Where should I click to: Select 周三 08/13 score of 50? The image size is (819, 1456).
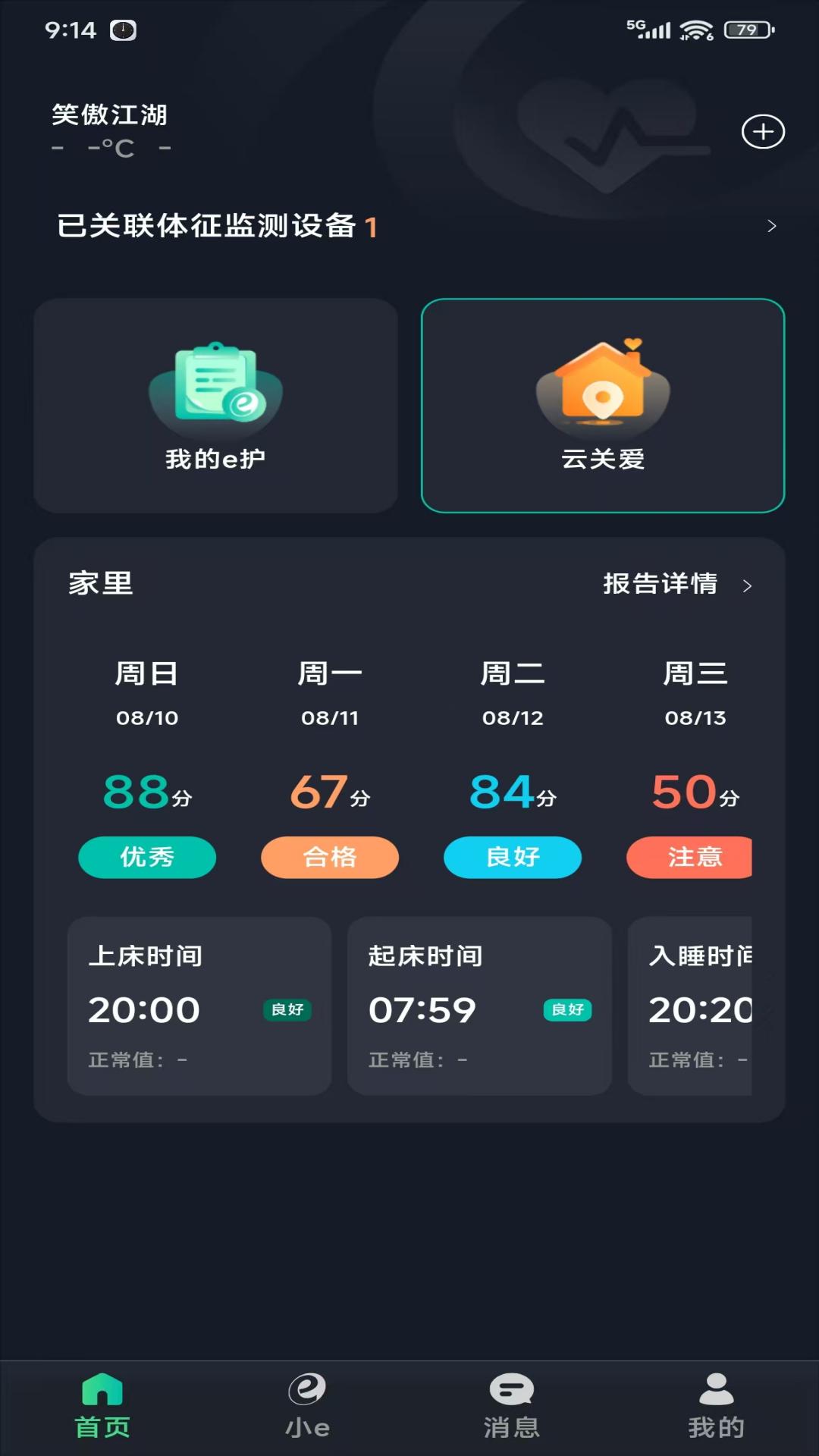pyautogui.click(x=695, y=791)
